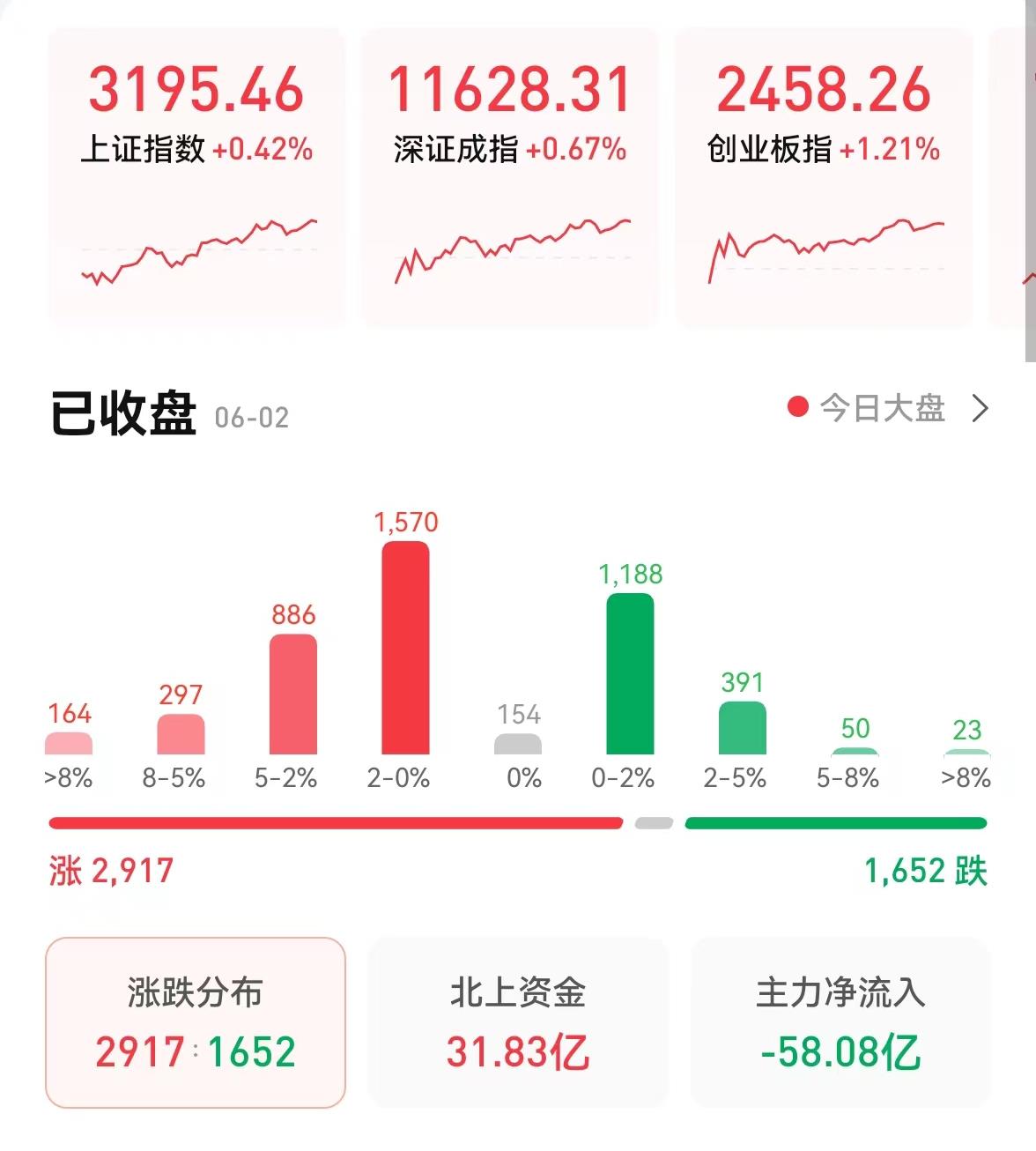
Task: Select the 涨跌分布 tab
Action: [196, 1022]
